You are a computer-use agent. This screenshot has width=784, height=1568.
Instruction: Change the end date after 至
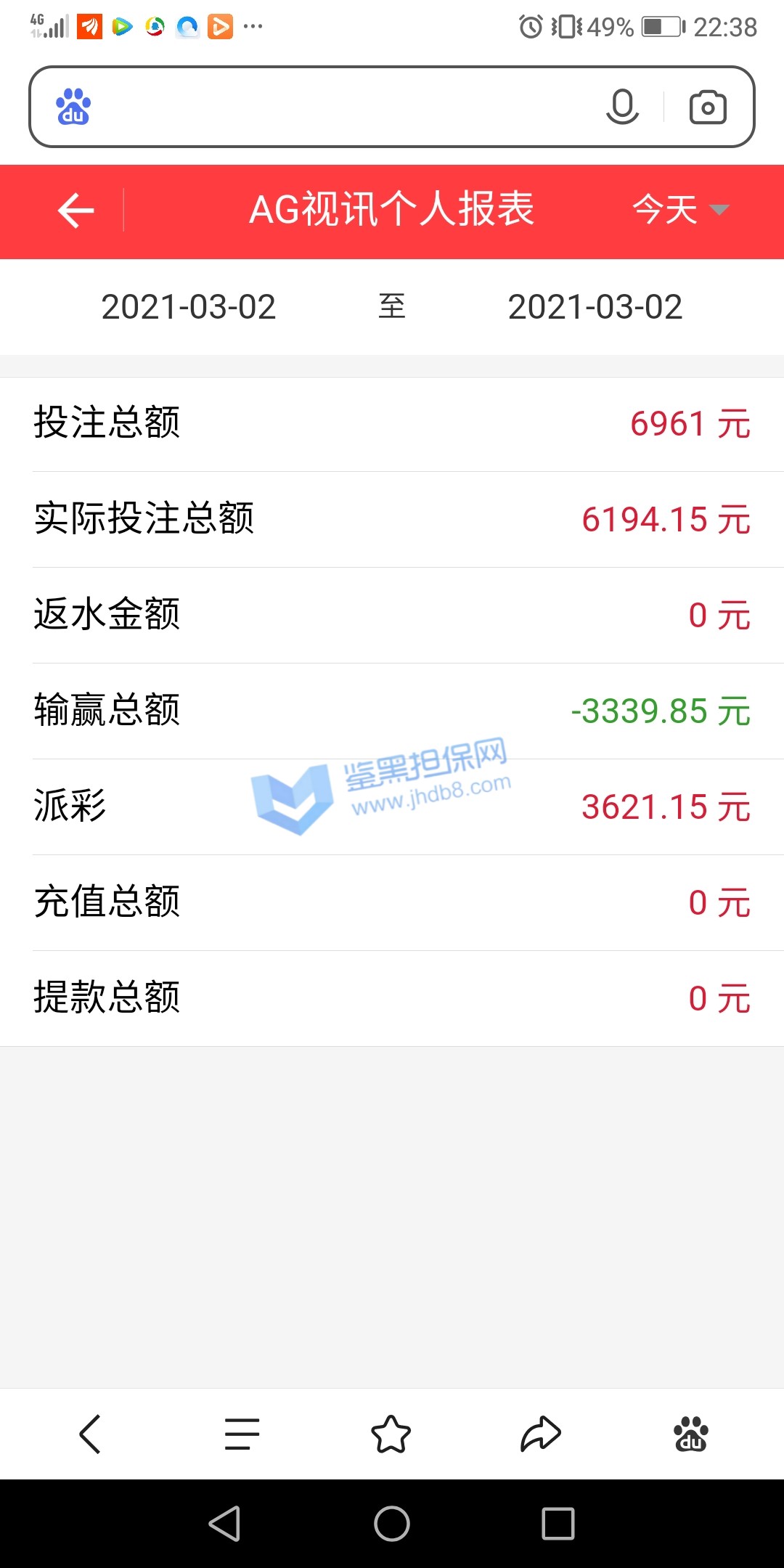click(x=595, y=307)
